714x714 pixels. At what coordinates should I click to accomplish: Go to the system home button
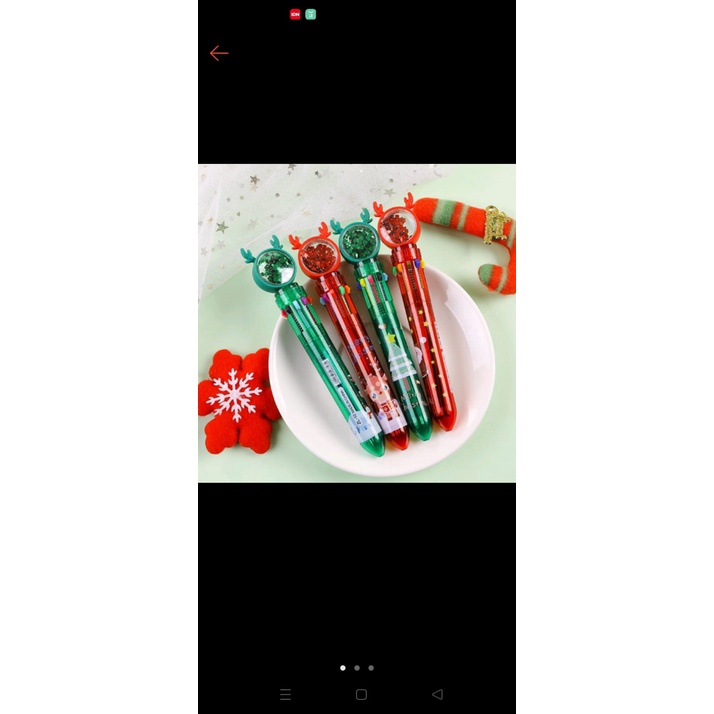pos(362,694)
